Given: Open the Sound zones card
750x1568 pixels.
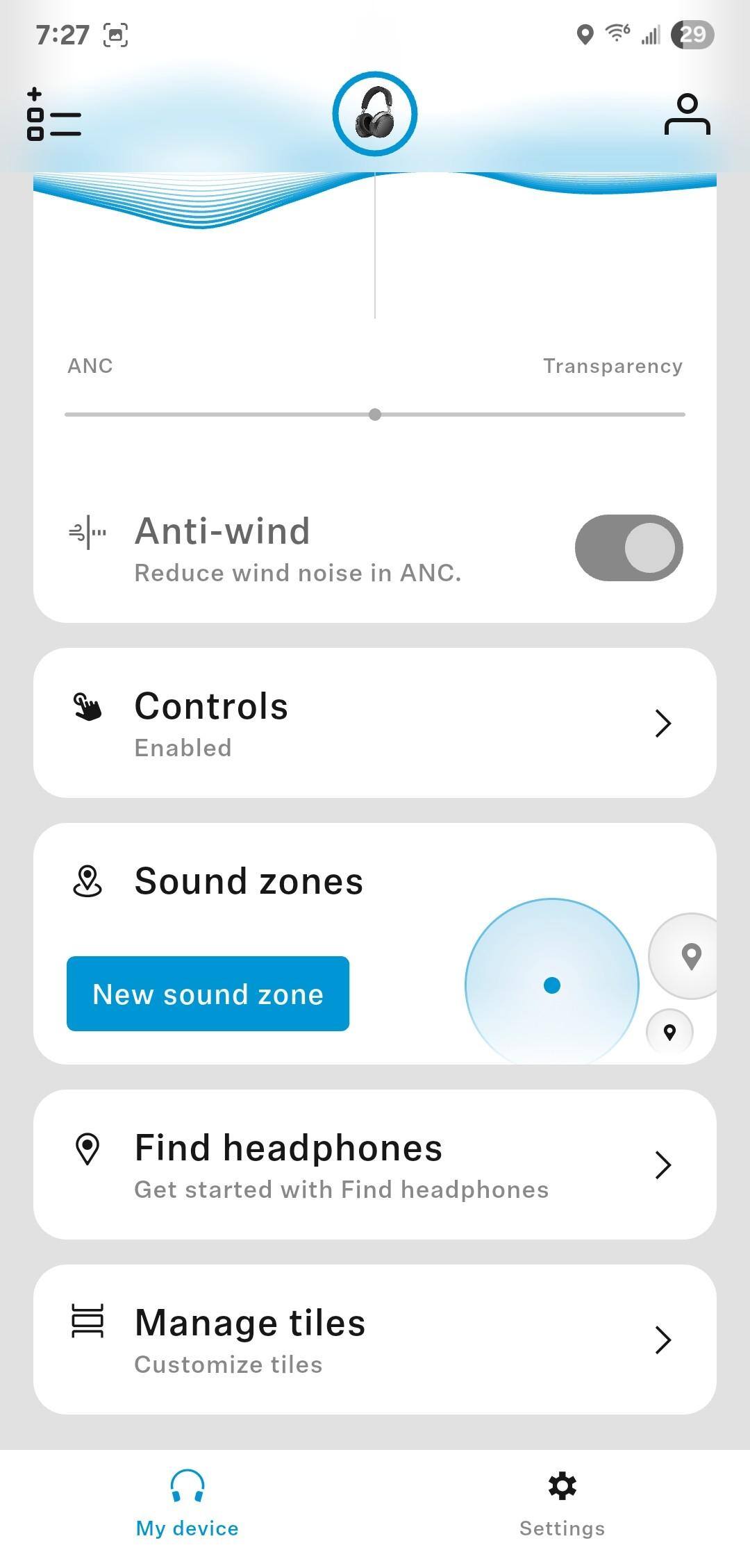Looking at the screenshot, I should coord(249,881).
